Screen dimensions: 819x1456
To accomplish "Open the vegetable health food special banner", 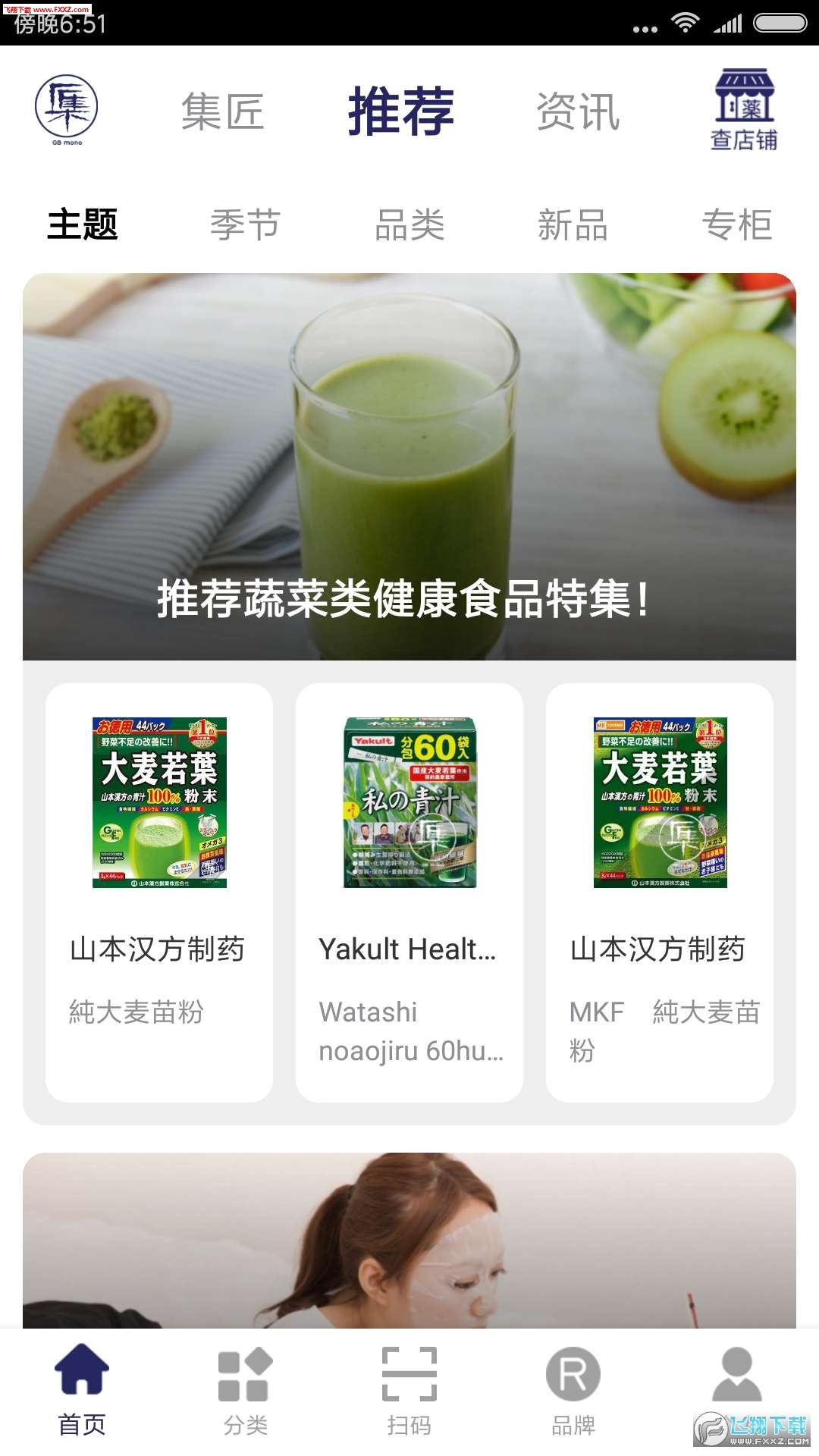I will click(409, 466).
